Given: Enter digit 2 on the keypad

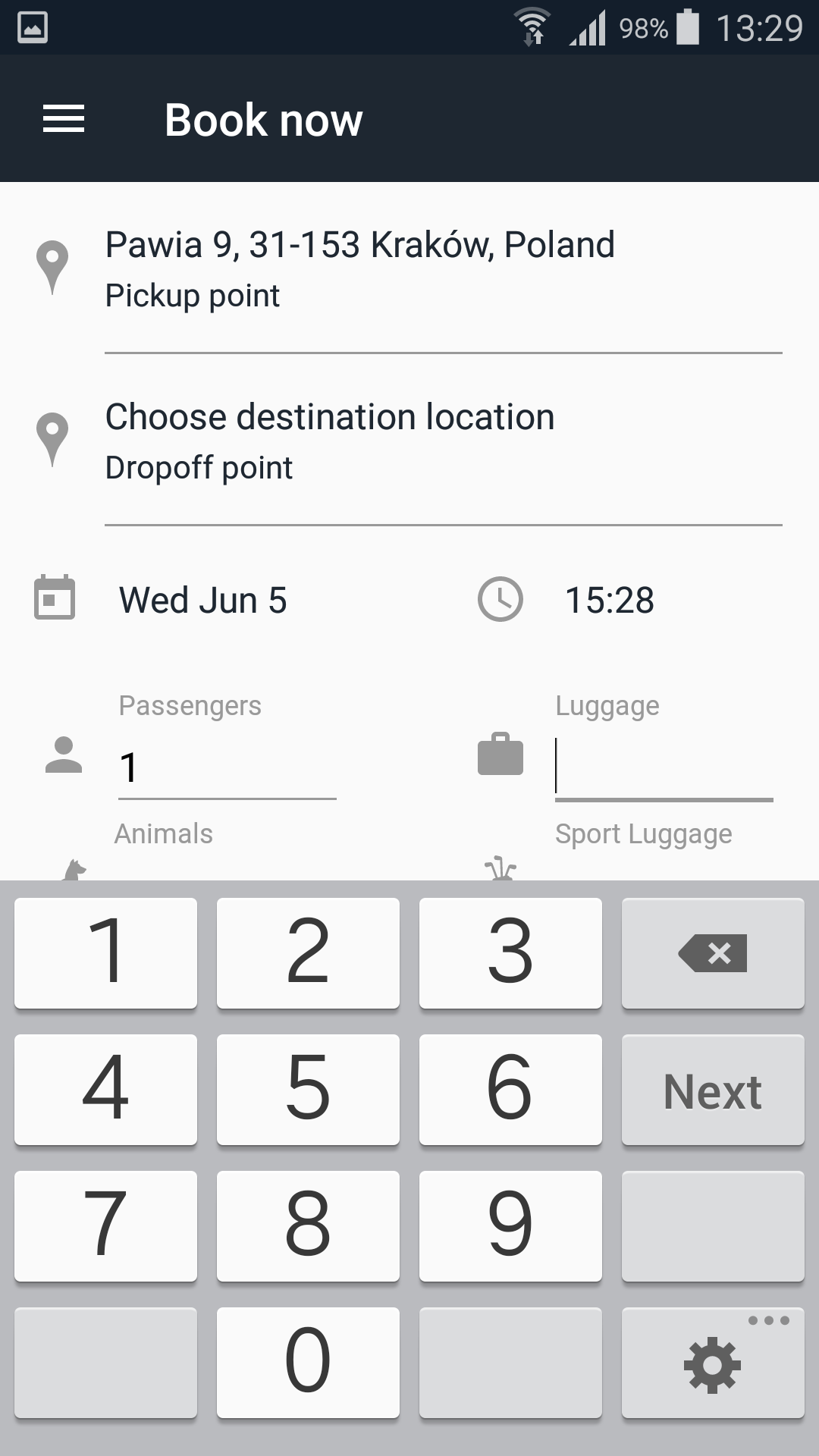Looking at the screenshot, I should pos(308,953).
